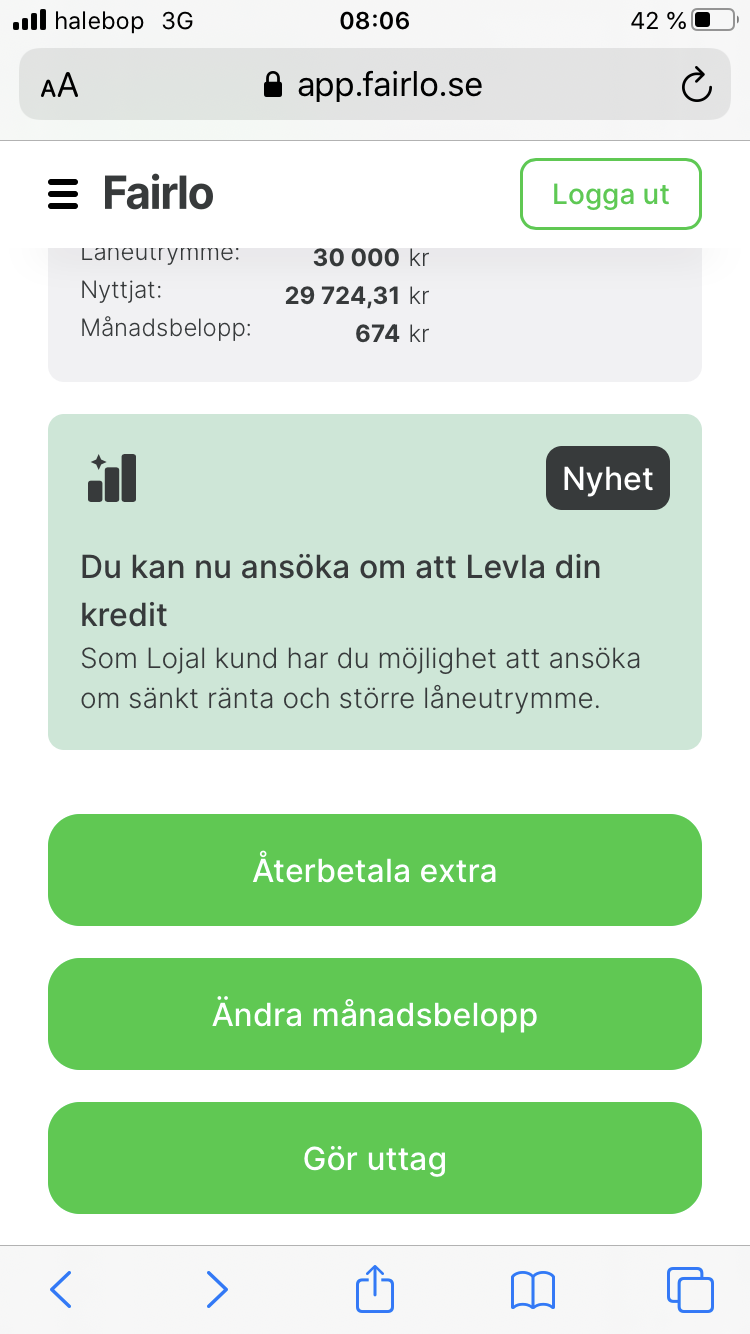Reload the page in Safari
Screen dimensions: 750x1334
(x=696, y=86)
